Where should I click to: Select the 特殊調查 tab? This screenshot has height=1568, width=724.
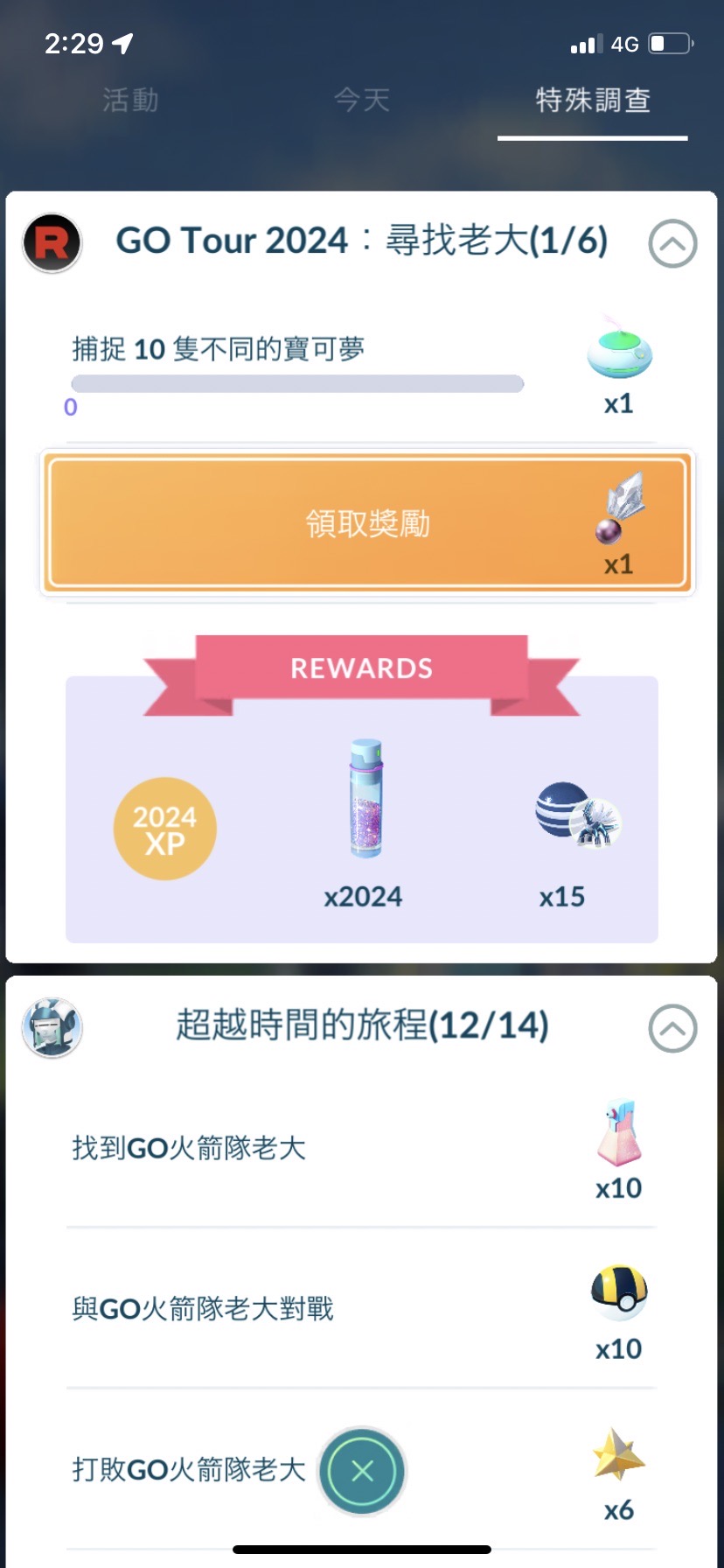pyautogui.click(x=593, y=101)
